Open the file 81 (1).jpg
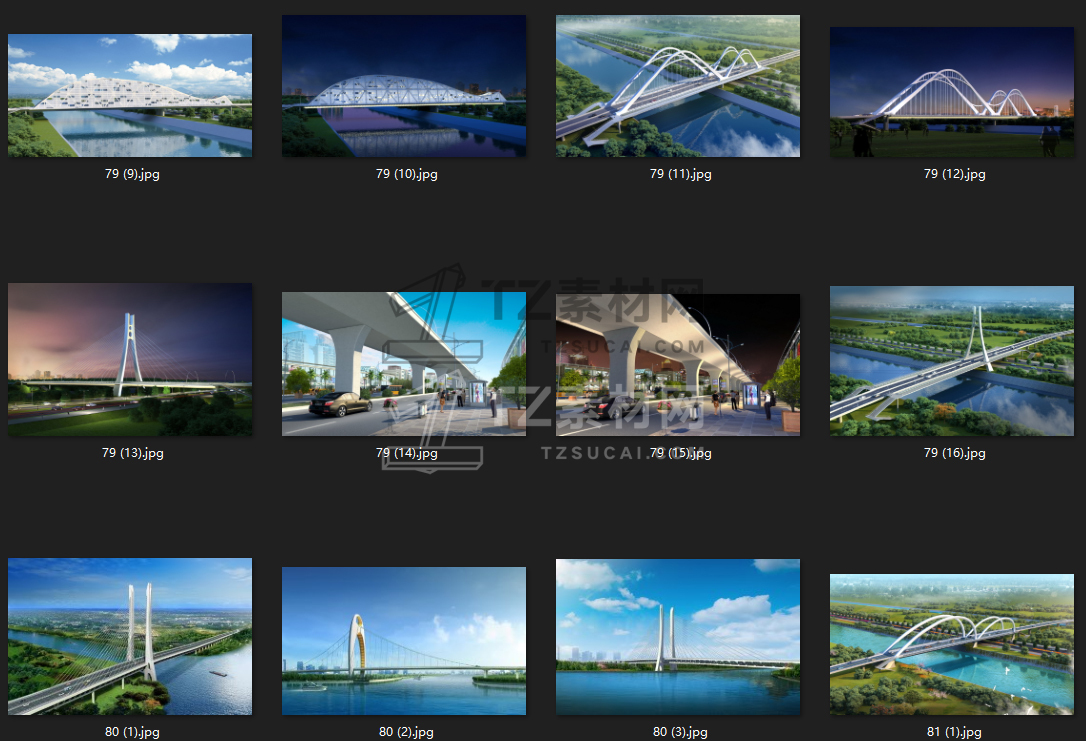This screenshot has width=1086, height=741. (x=952, y=644)
